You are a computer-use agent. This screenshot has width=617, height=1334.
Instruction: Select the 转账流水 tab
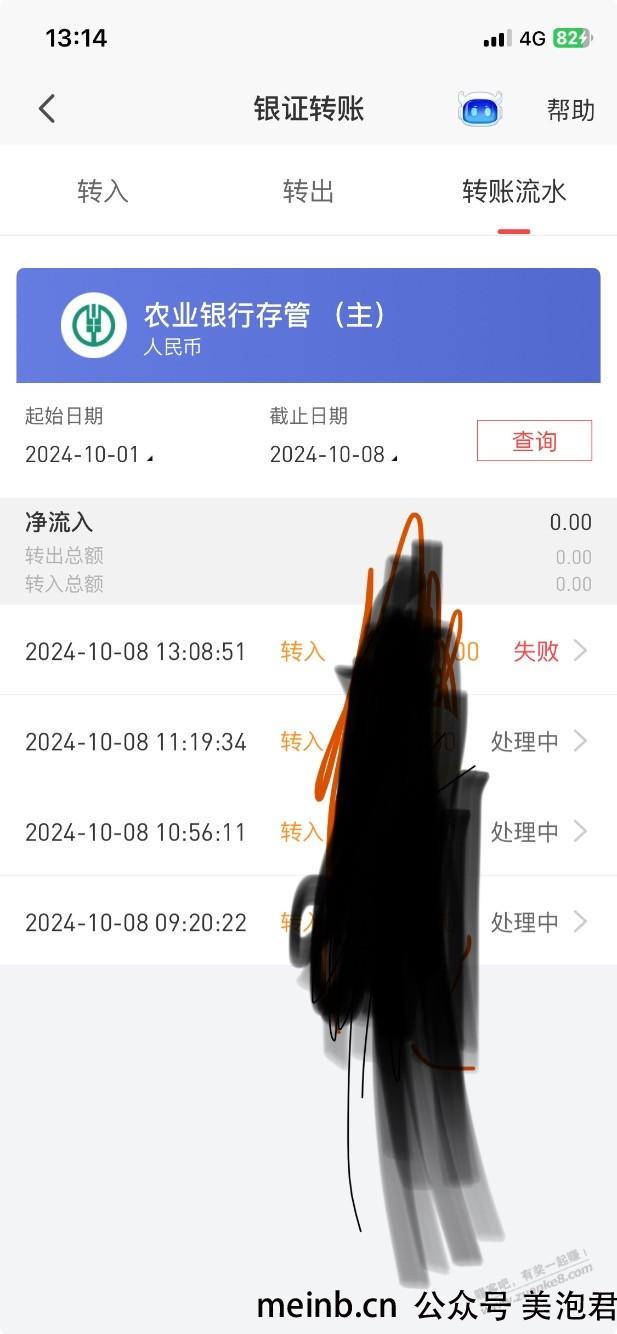click(514, 191)
